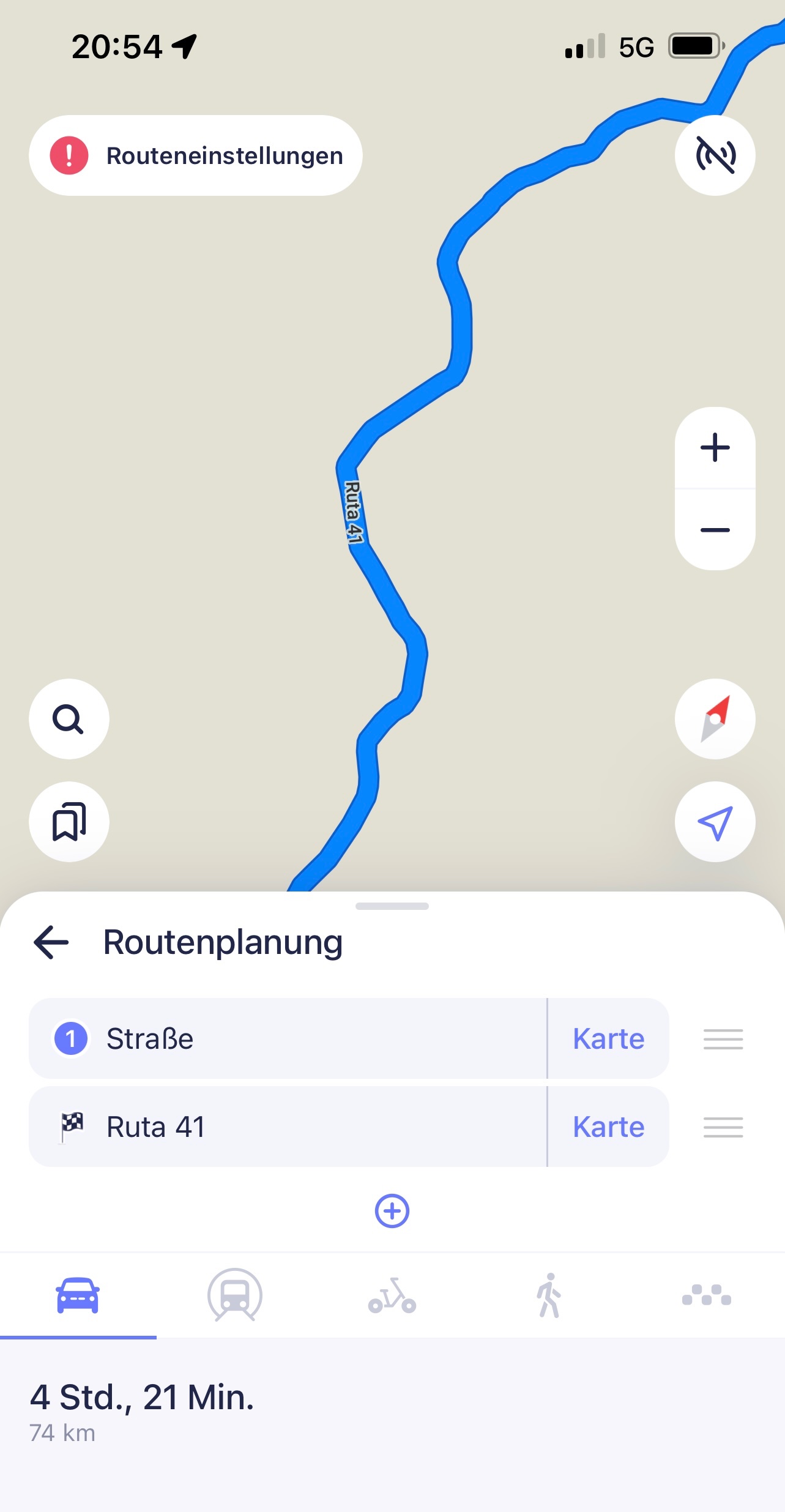This screenshot has height=1512, width=785.
Task: Switch to pedestrian routing
Action: click(x=549, y=1295)
